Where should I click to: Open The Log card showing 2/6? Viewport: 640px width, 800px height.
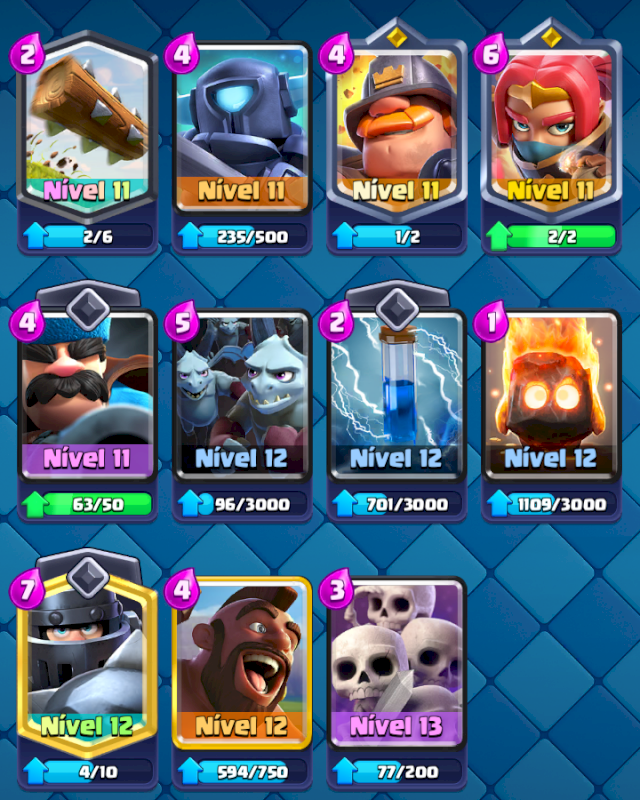(x=88, y=130)
